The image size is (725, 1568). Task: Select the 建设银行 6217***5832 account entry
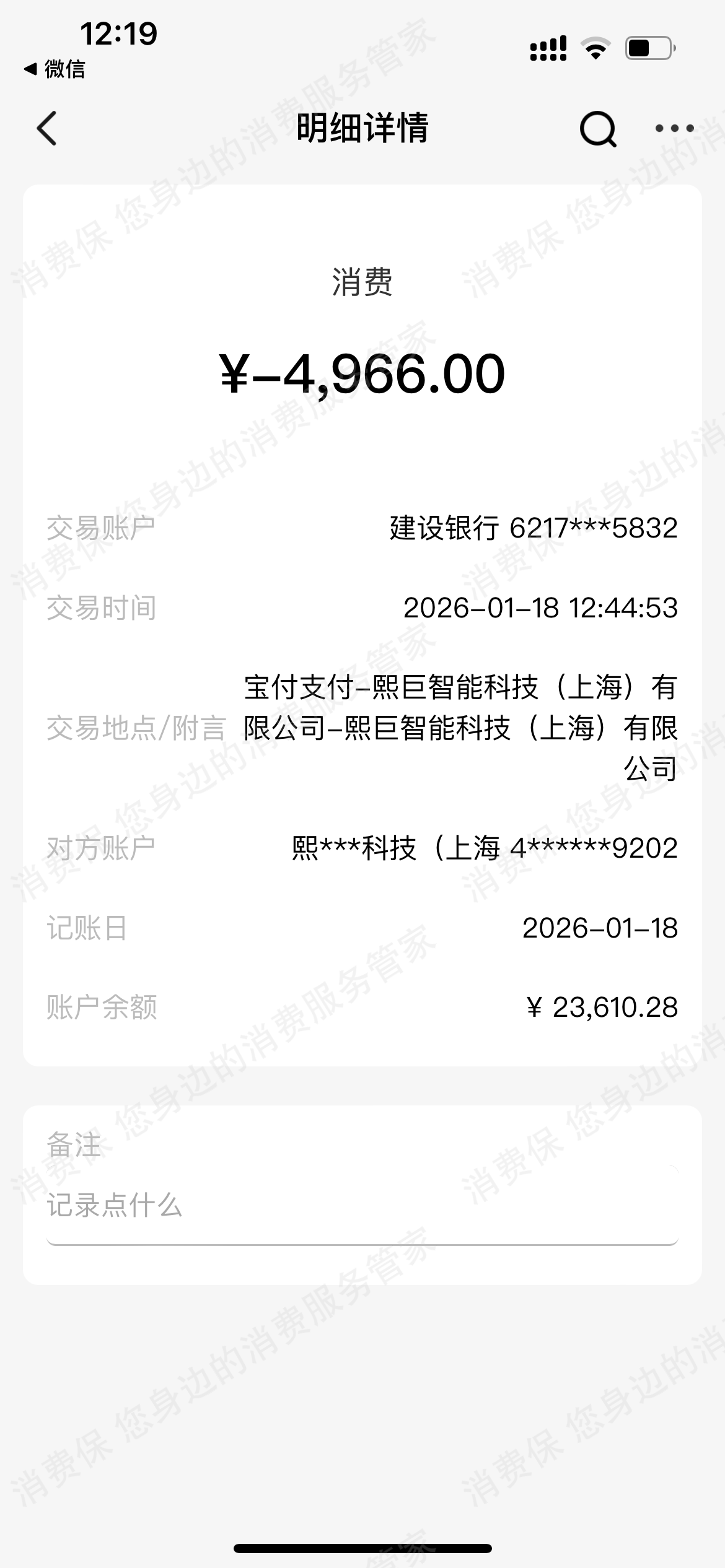pyautogui.click(x=532, y=526)
